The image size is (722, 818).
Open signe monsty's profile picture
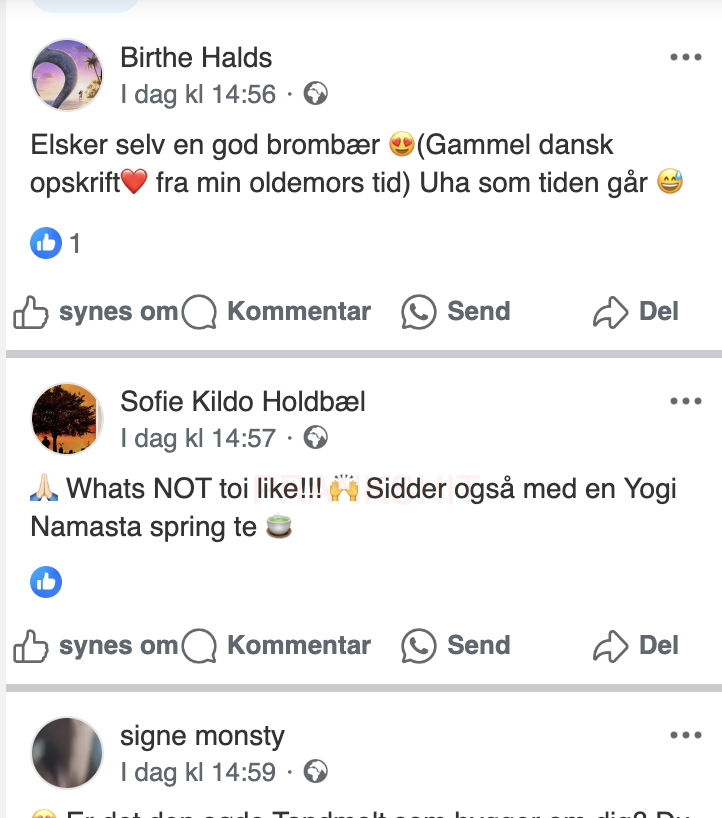coord(67,753)
